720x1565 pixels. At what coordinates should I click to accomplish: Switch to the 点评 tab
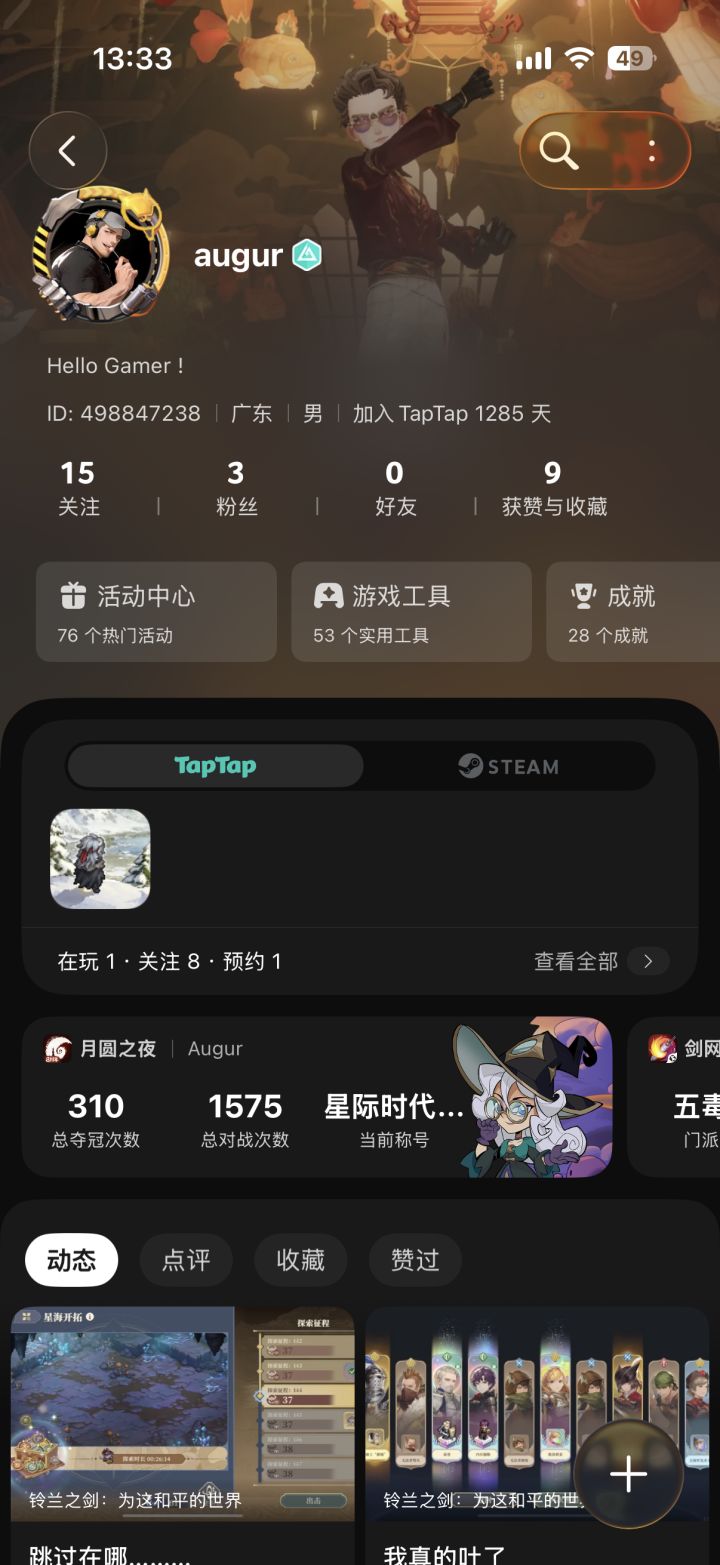coord(186,1259)
